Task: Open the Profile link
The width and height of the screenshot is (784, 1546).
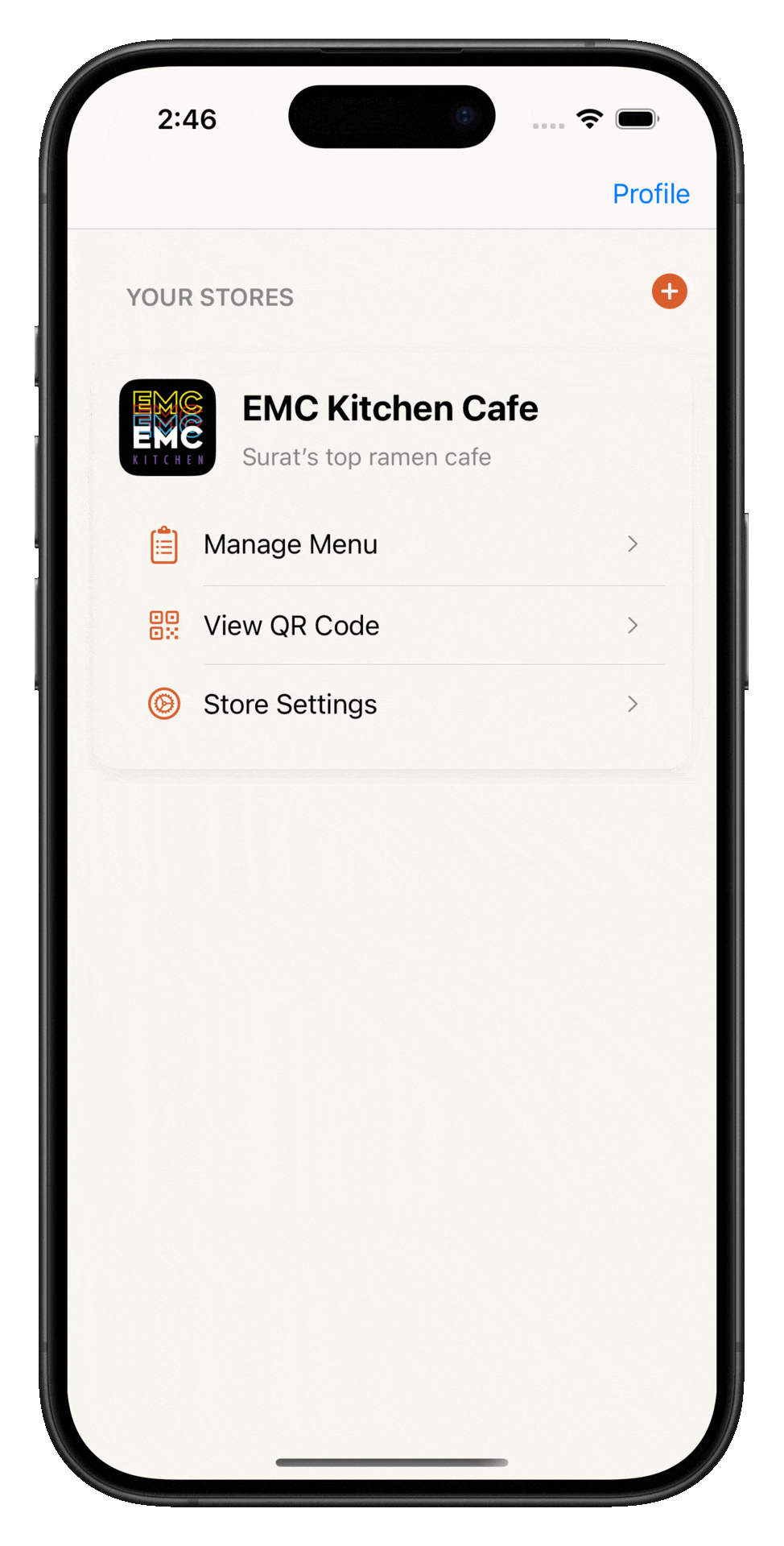Action: point(650,194)
